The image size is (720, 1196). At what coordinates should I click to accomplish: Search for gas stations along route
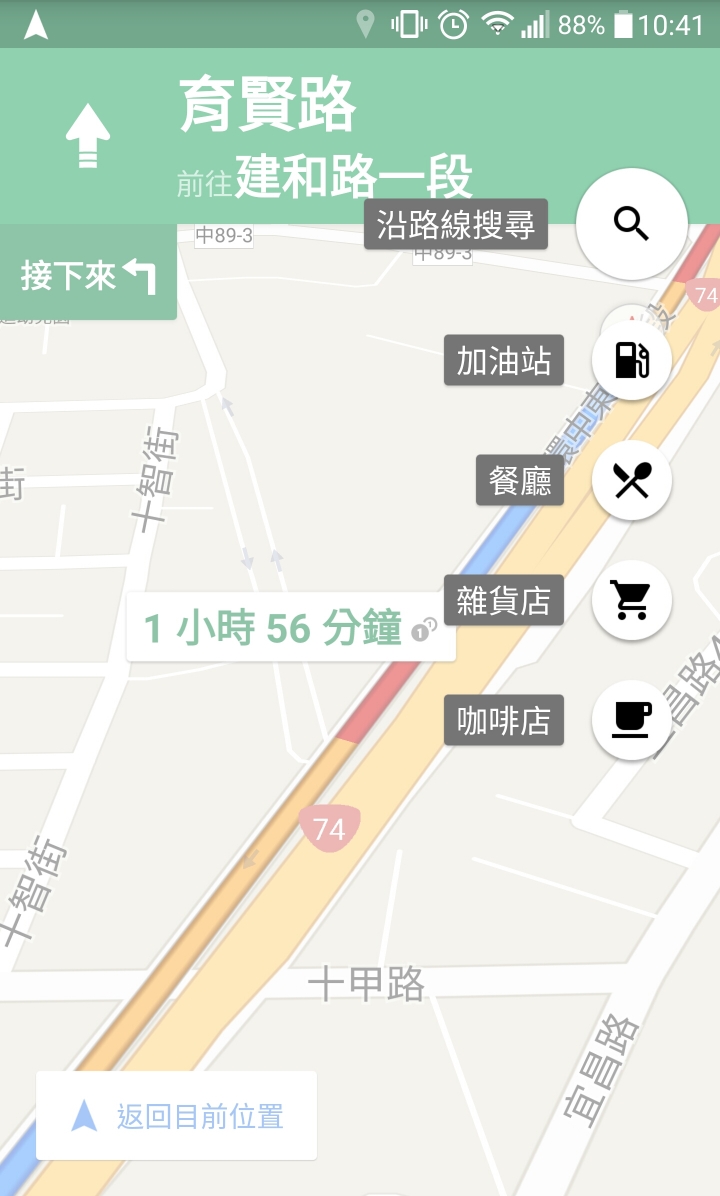point(632,360)
